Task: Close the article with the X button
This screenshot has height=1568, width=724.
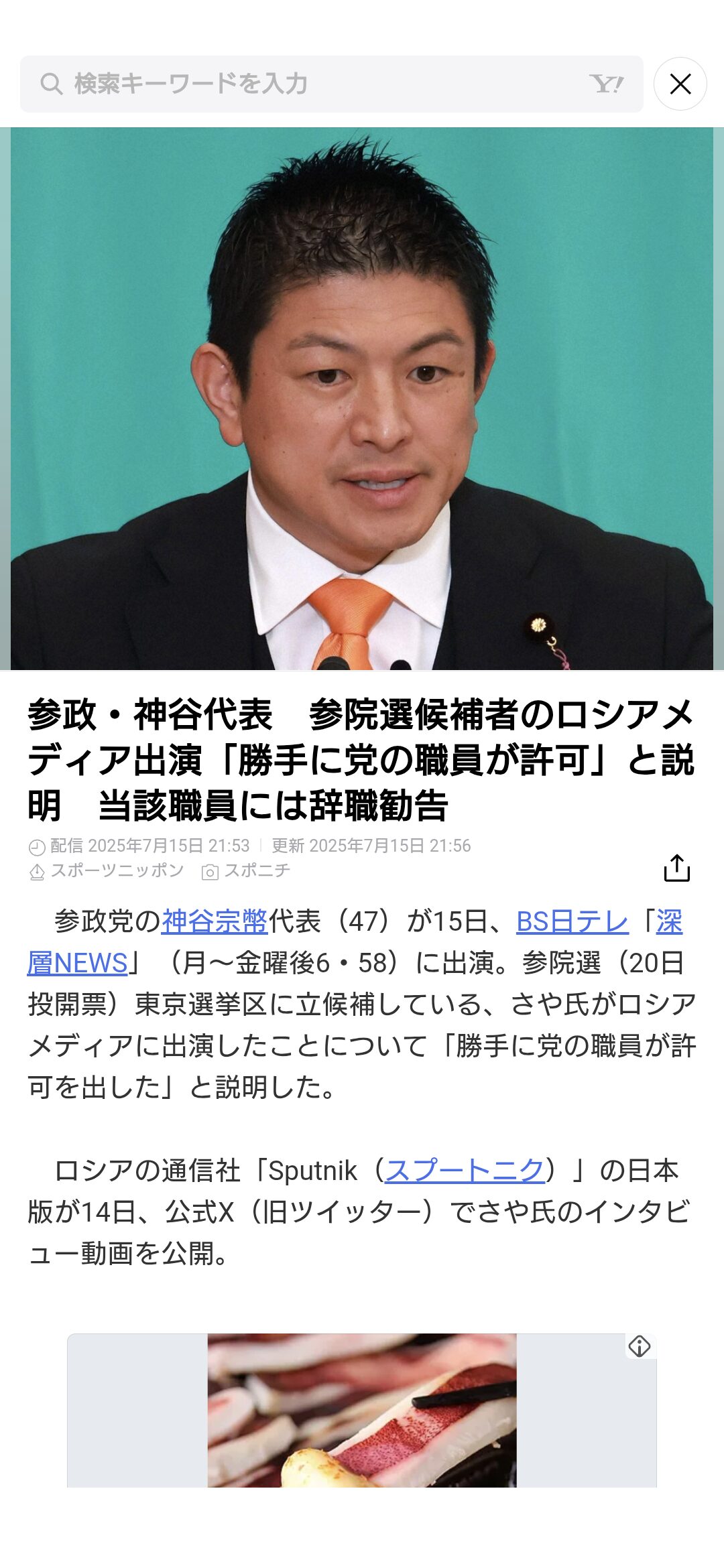Action: pyautogui.click(x=680, y=84)
